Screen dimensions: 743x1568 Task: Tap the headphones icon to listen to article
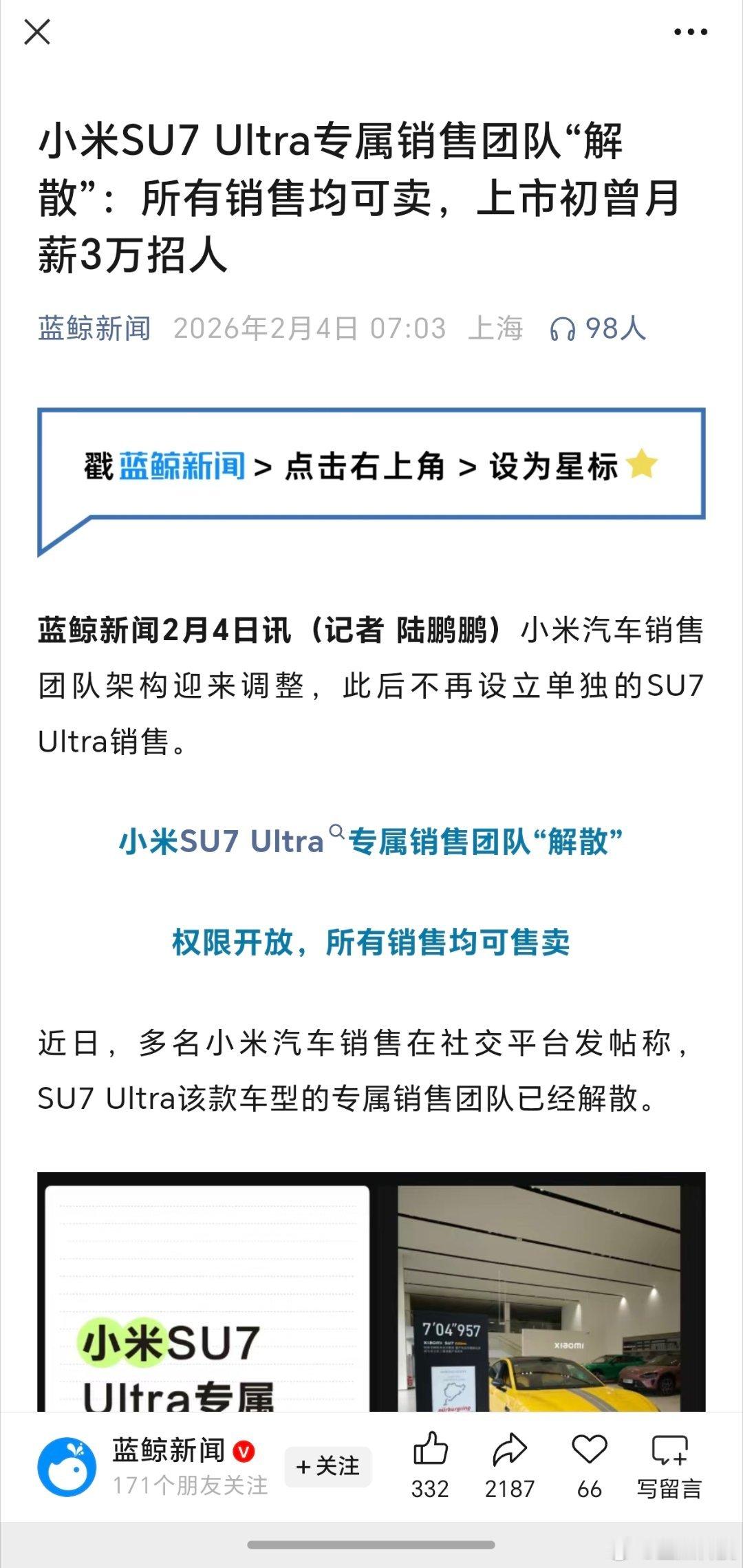pos(563,329)
